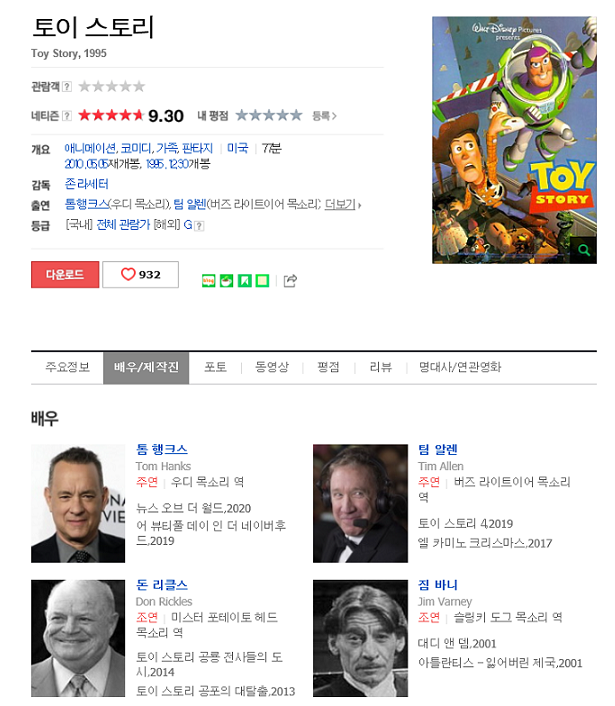615x706 pixels.
Task: Tap 등록 to submit my rating
Action: point(324,116)
